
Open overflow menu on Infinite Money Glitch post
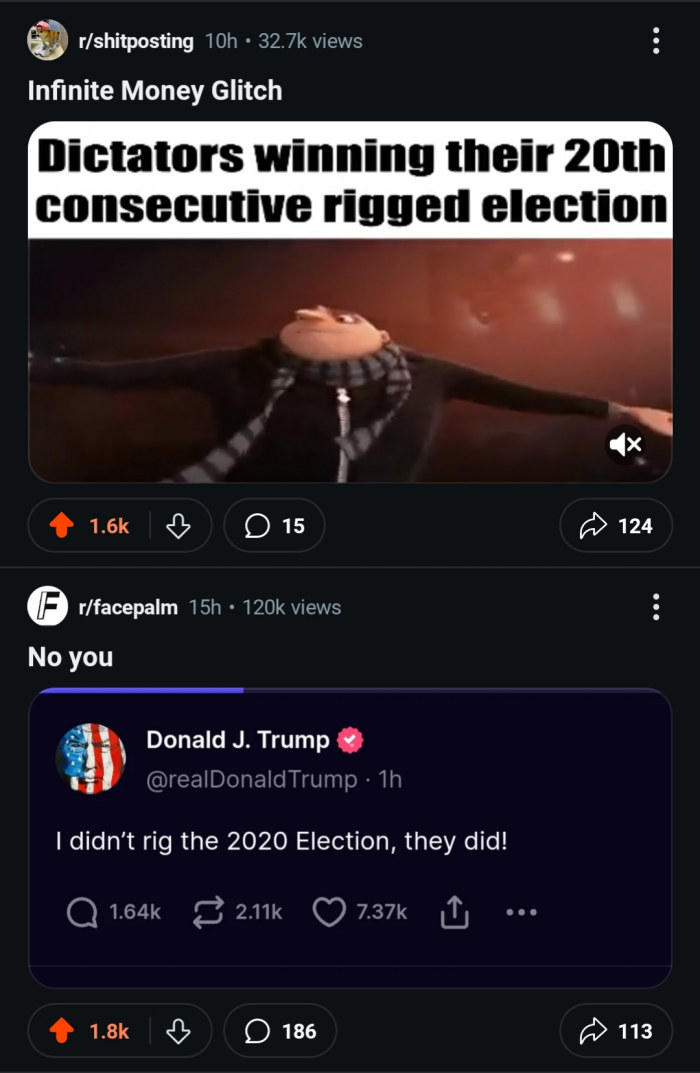656,41
